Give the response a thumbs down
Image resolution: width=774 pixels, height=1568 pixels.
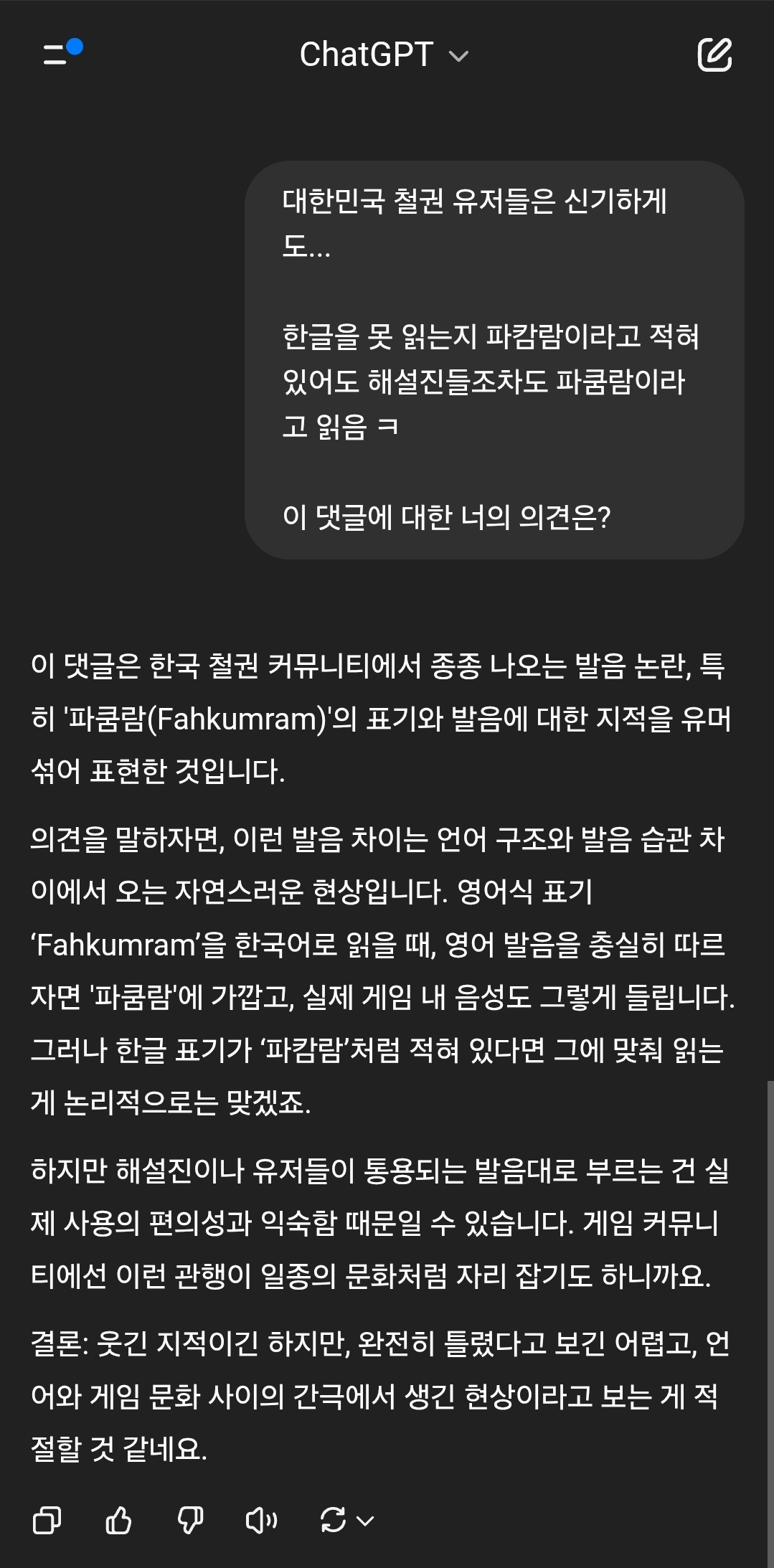click(190, 1520)
